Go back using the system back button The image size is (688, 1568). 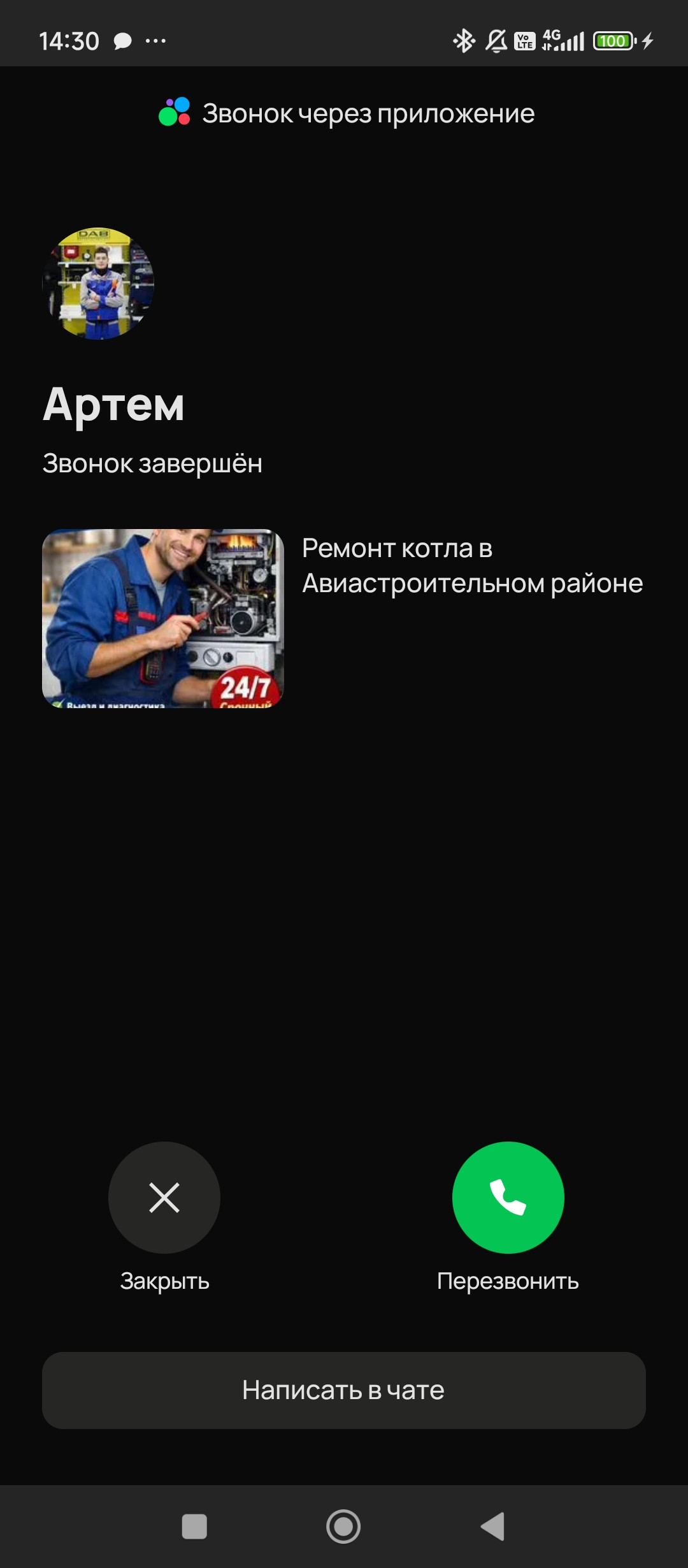click(494, 1527)
